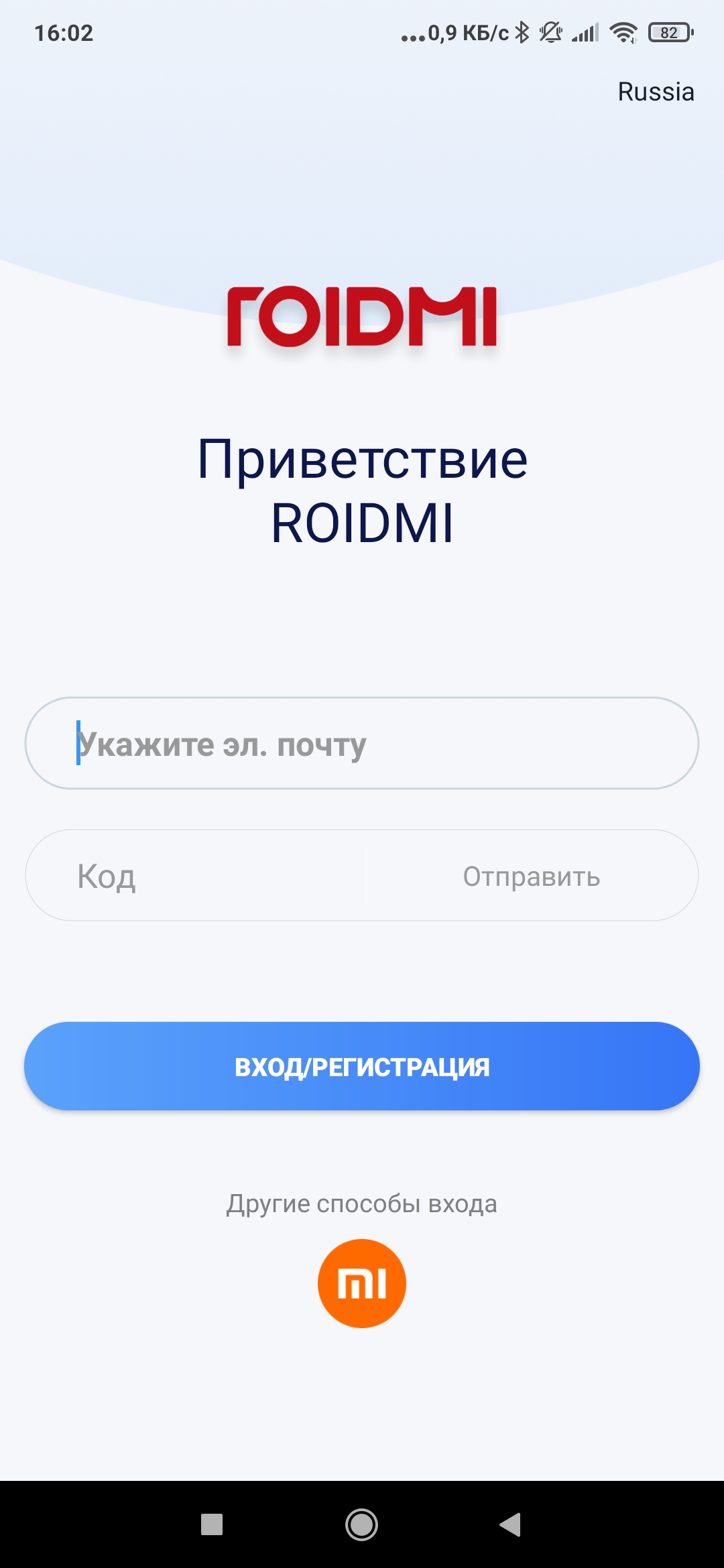
Task: Tap the ВХОД/РЕГИСТРАЦИЯ button
Action: tap(362, 1066)
